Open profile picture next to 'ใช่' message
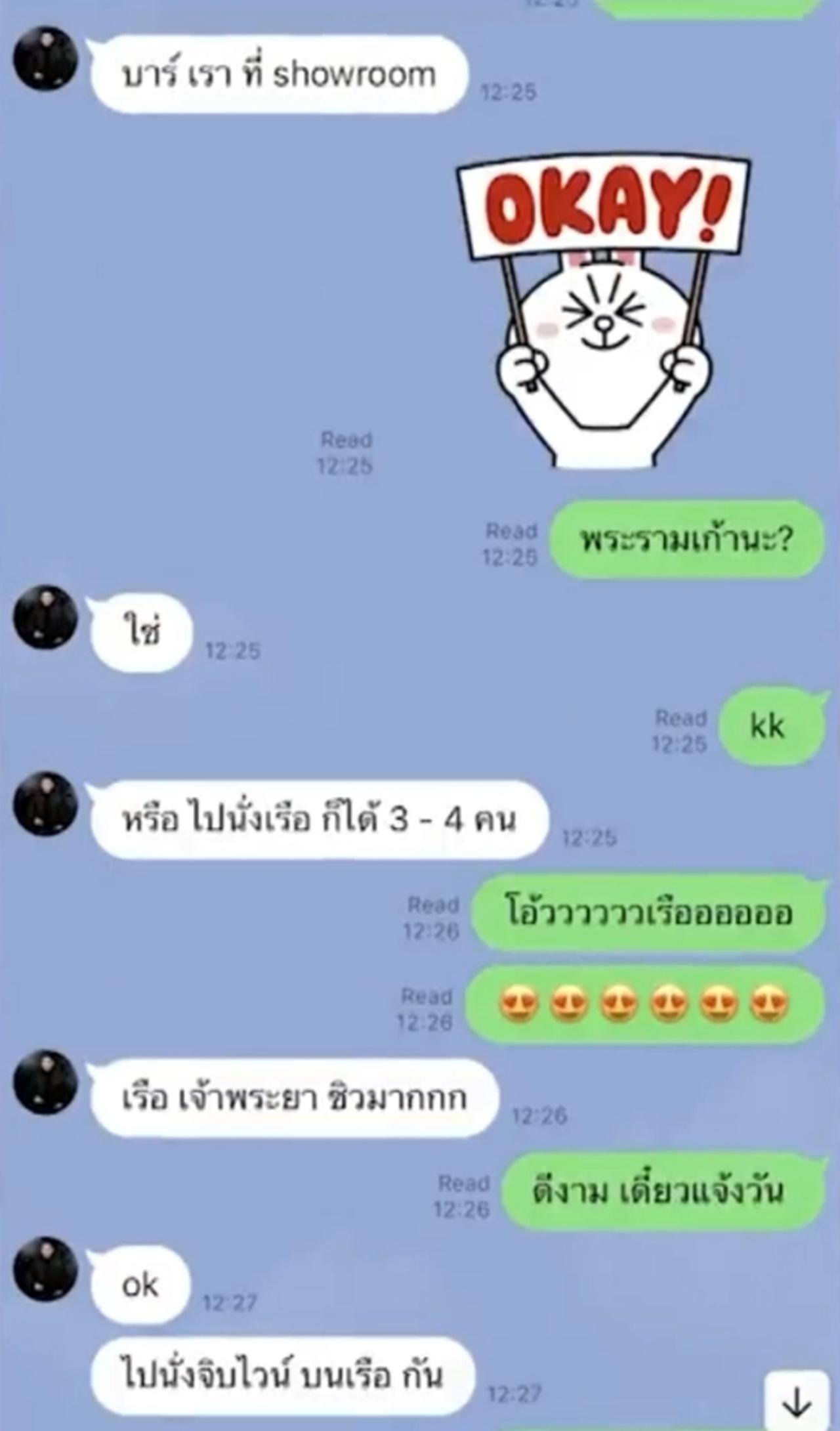Screen dimensions: 840x1431 click(x=45, y=618)
